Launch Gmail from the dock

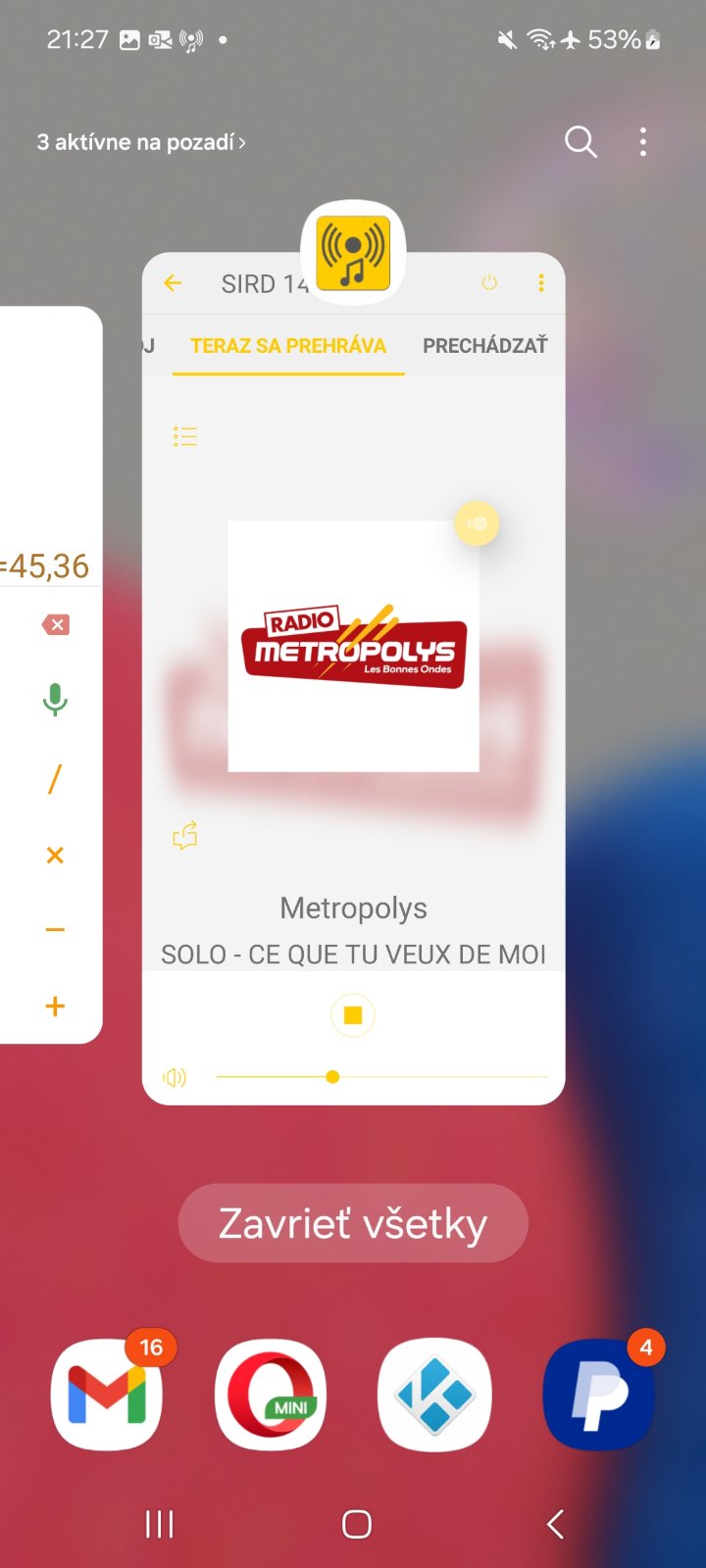pyautogui.click(x=107, y=1395)
